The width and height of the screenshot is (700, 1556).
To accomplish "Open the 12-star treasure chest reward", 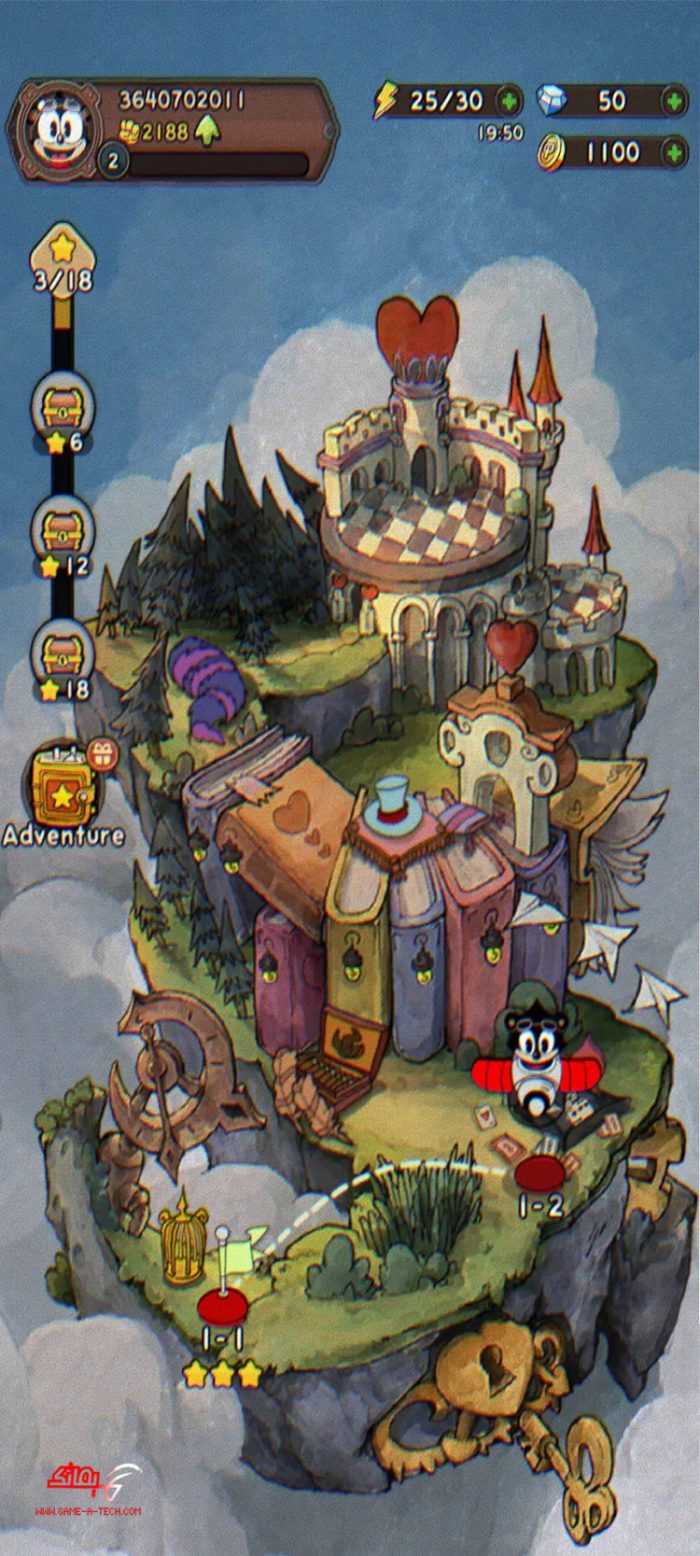I will point(63,527).
